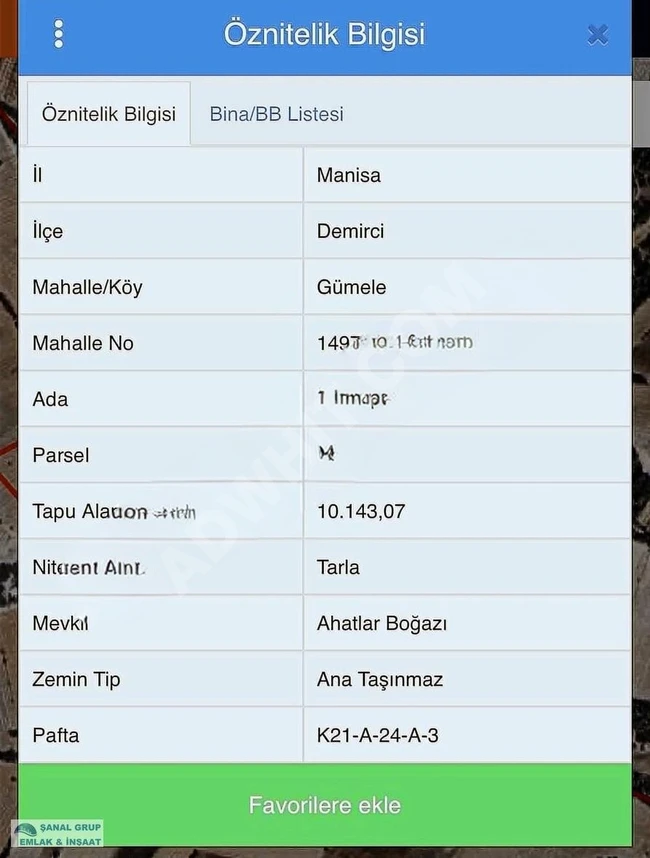Open the three-dot options menu
Image resolution: width=650 pixels, height=858 pixels.
[59, 35]
